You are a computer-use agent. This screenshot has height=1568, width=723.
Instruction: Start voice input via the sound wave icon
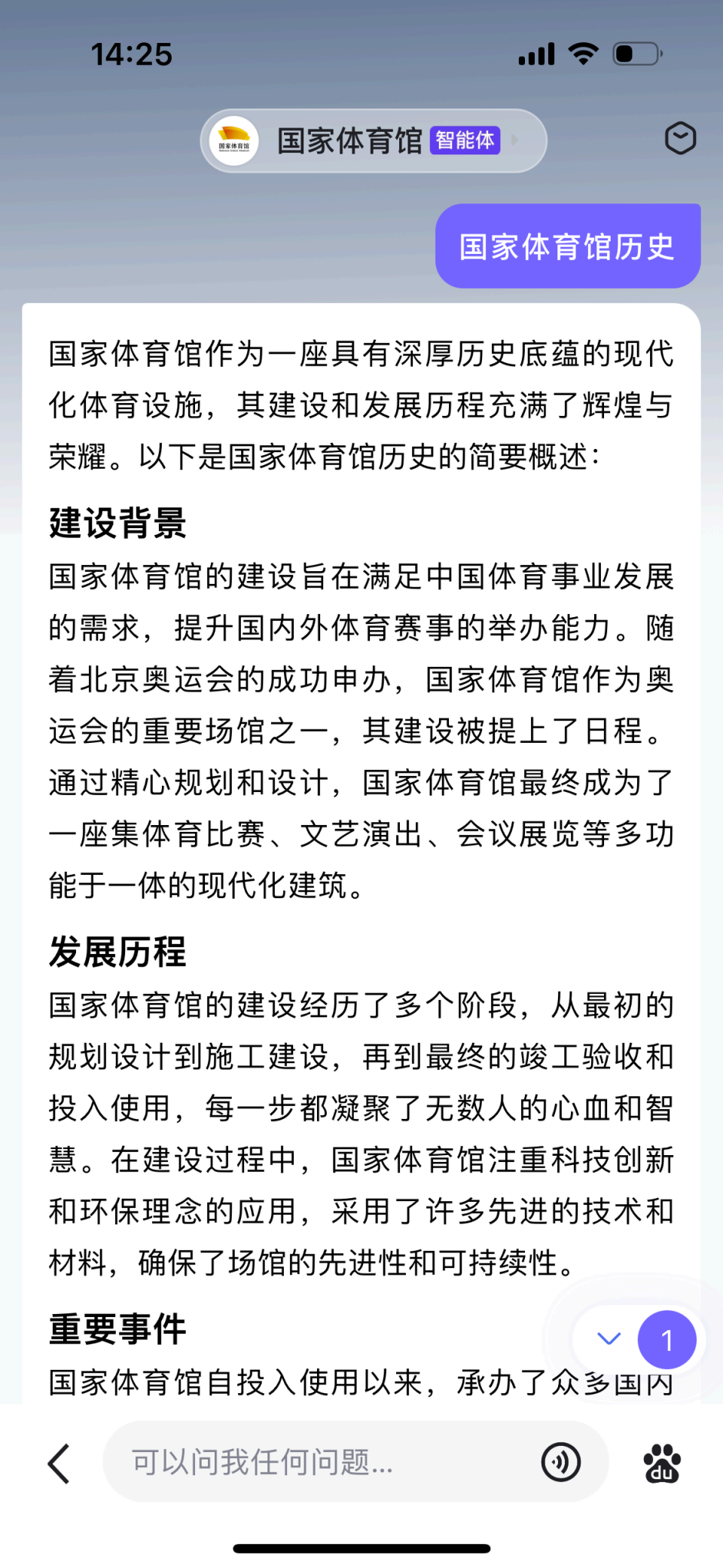pyautogui.click(x=561, y=1463)
